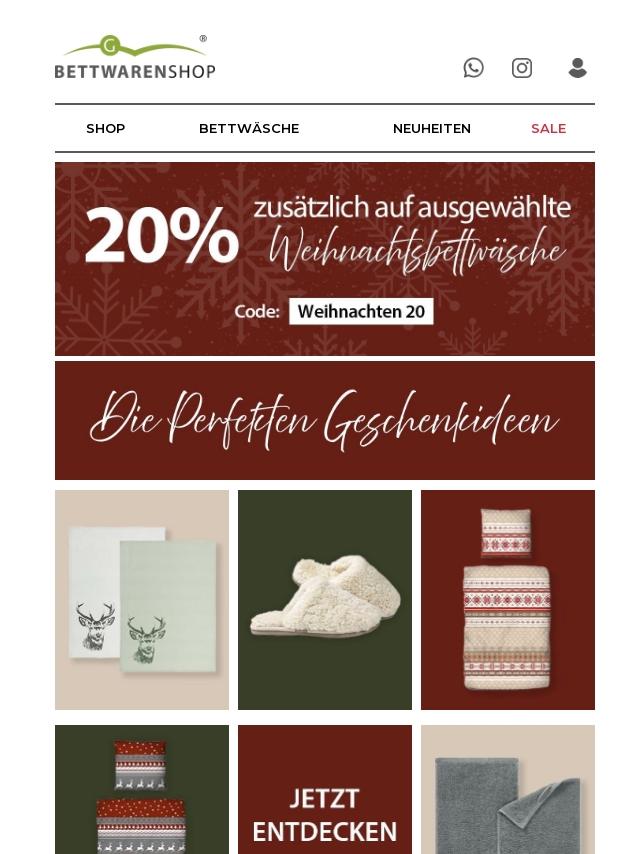640x854 pixels.
Task: Open the SALE section
Action: tap(548, 129)
